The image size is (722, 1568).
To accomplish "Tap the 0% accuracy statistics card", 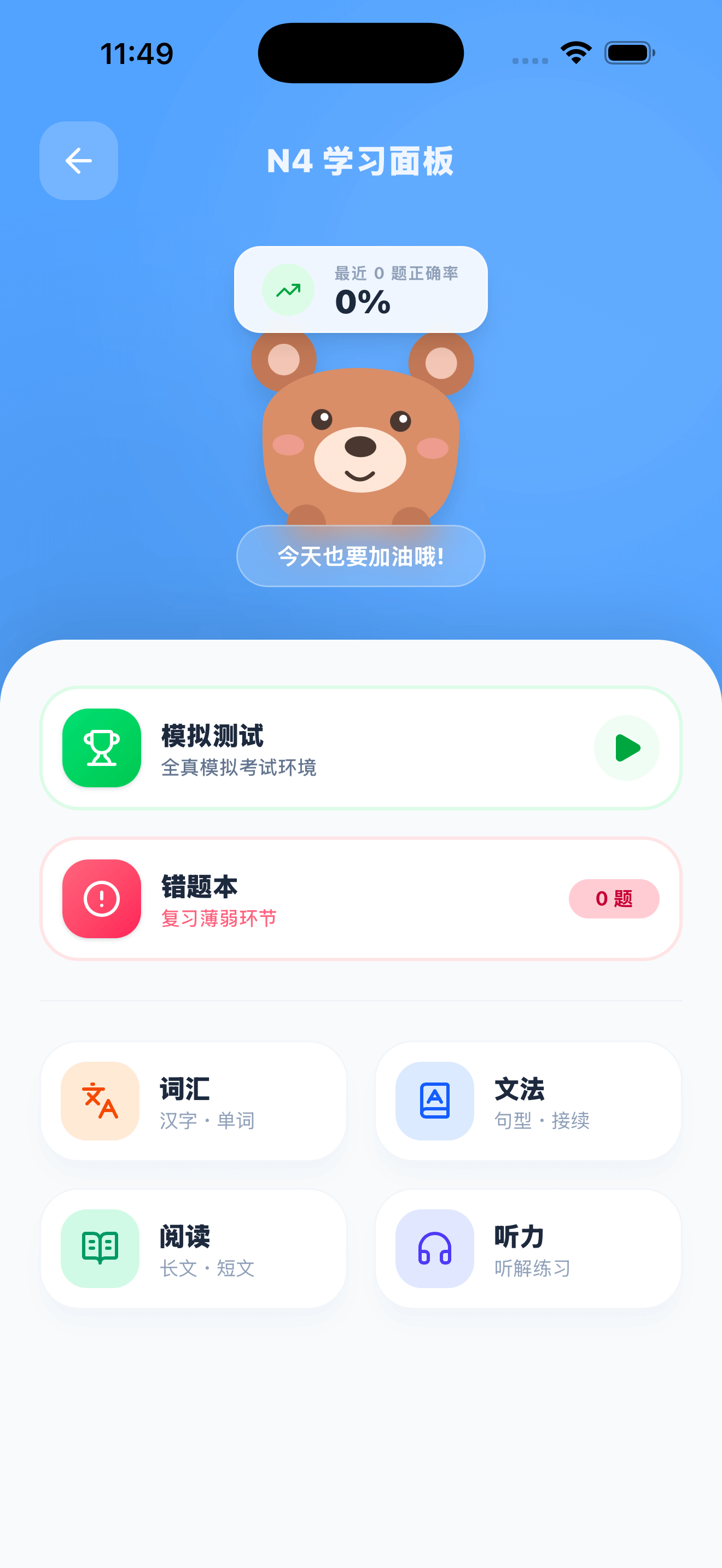I will point(361,290).
